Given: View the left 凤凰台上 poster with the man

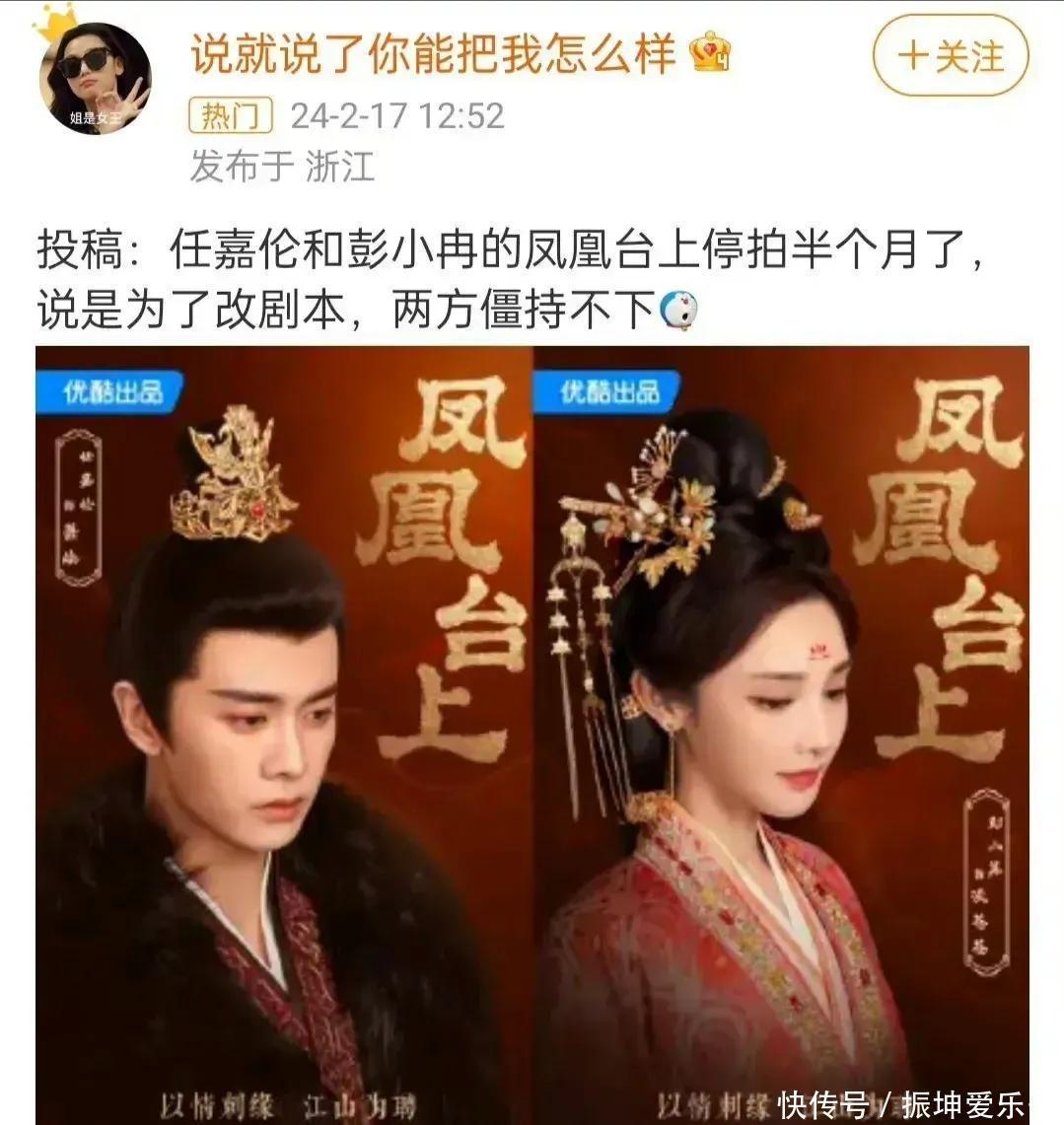Looking at the screenshot, I should coord(283,734).
